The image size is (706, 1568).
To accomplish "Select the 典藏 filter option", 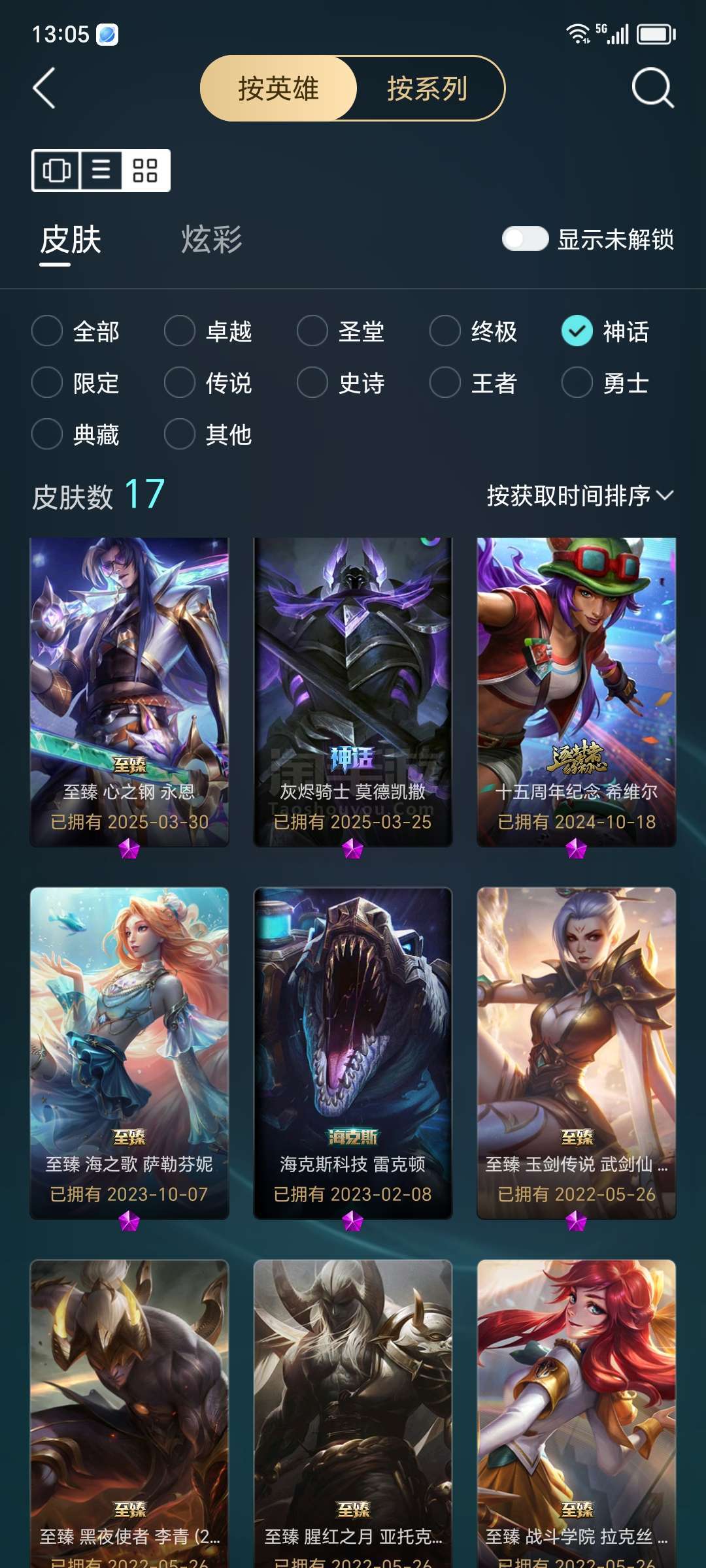I will [76, 434].
